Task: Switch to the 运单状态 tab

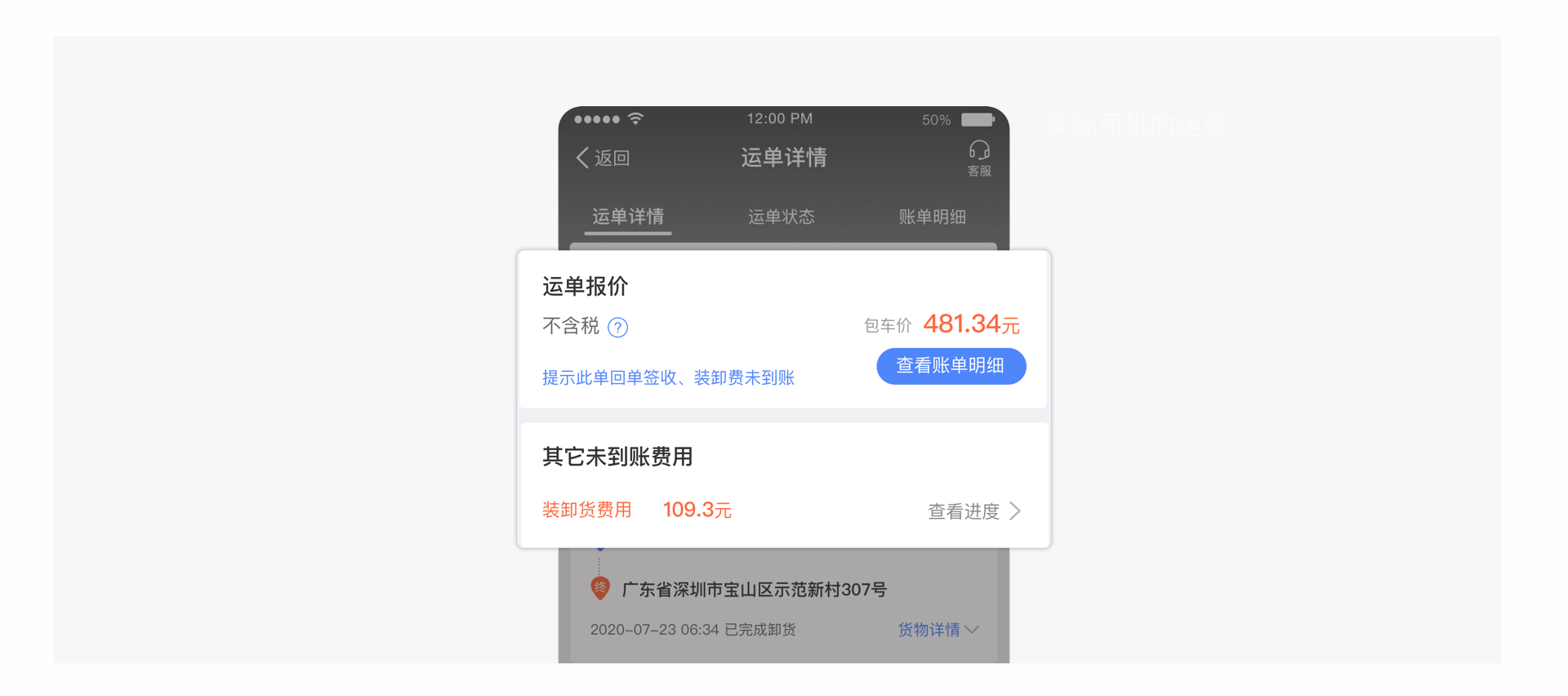Action: point(782,216)
